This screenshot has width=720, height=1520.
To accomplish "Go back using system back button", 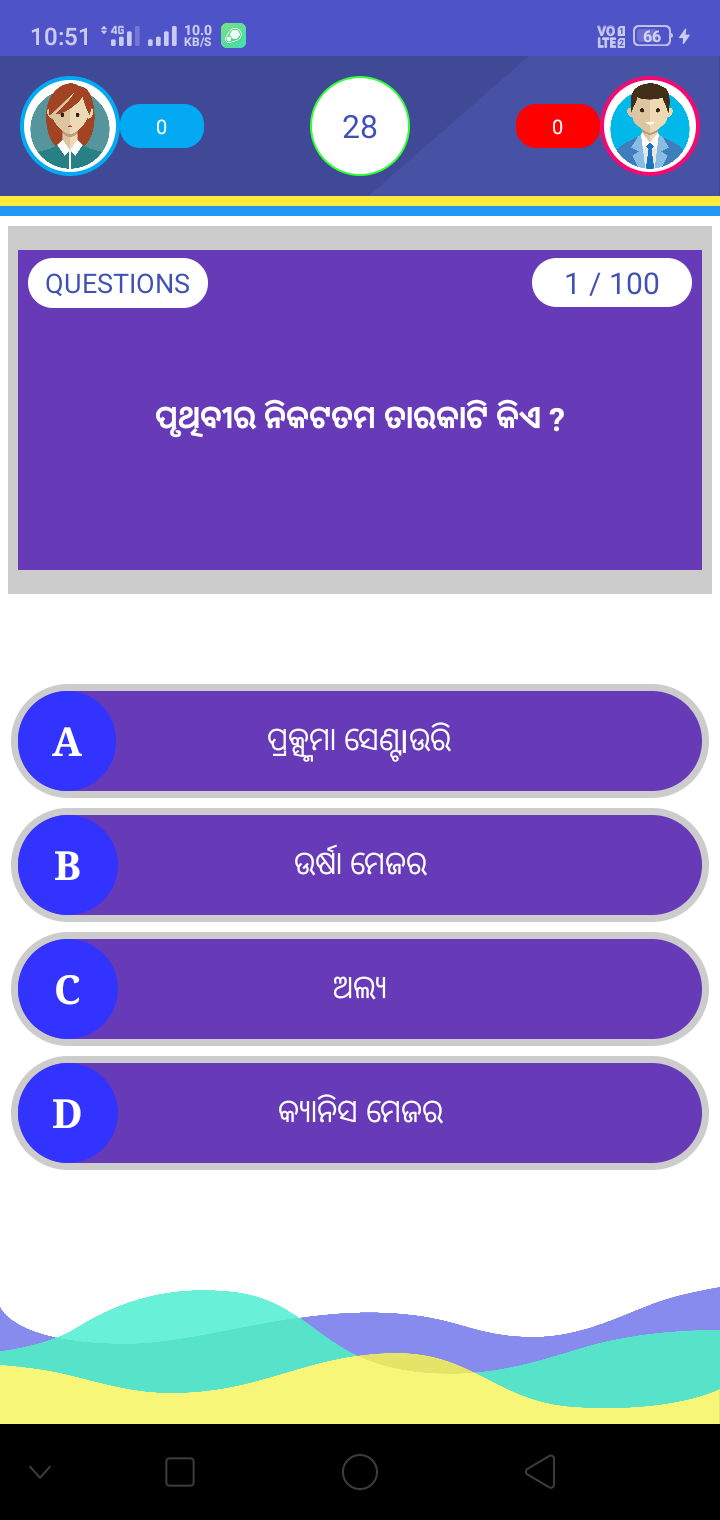I will 540,1471.
